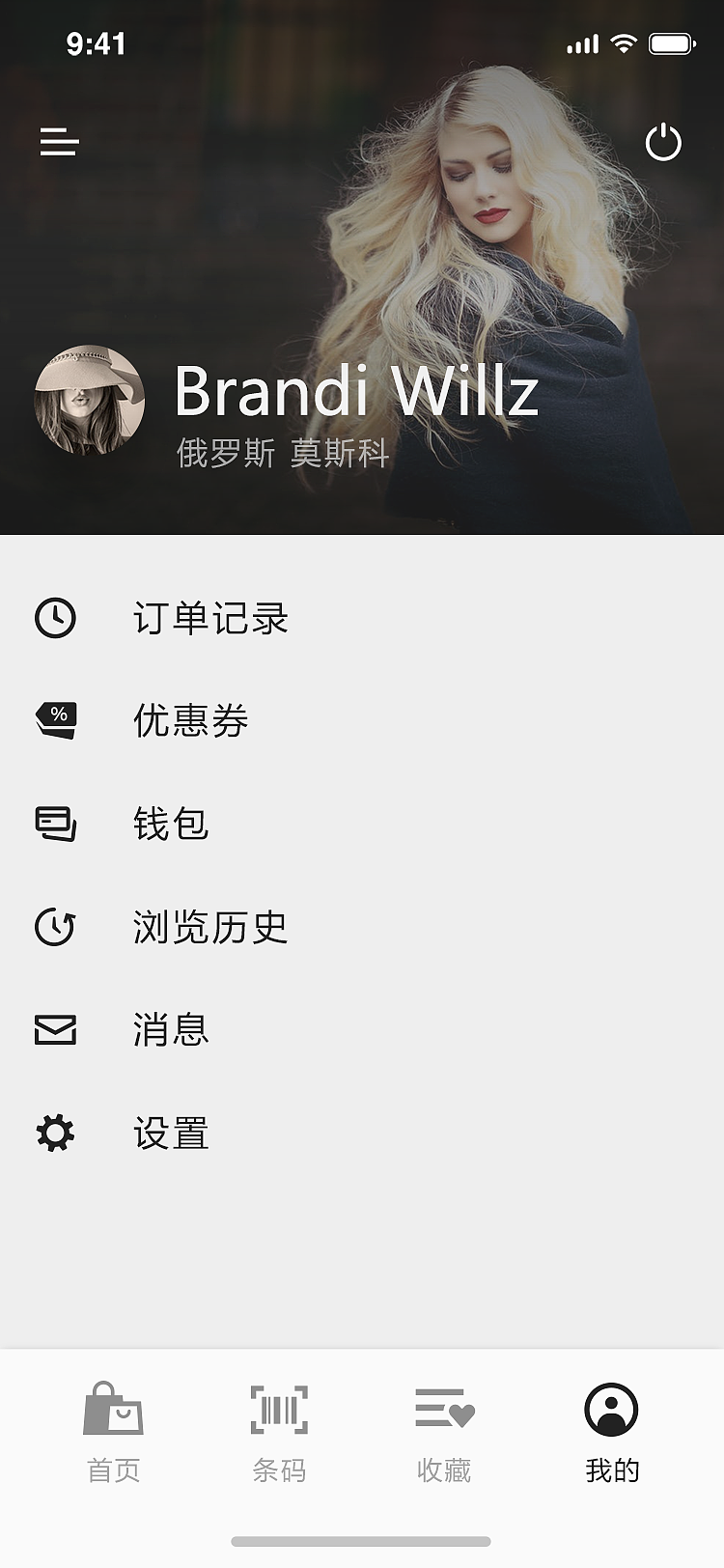Open the wallet icon
This screenshot has width=724, height=1568.
point(55,824)
